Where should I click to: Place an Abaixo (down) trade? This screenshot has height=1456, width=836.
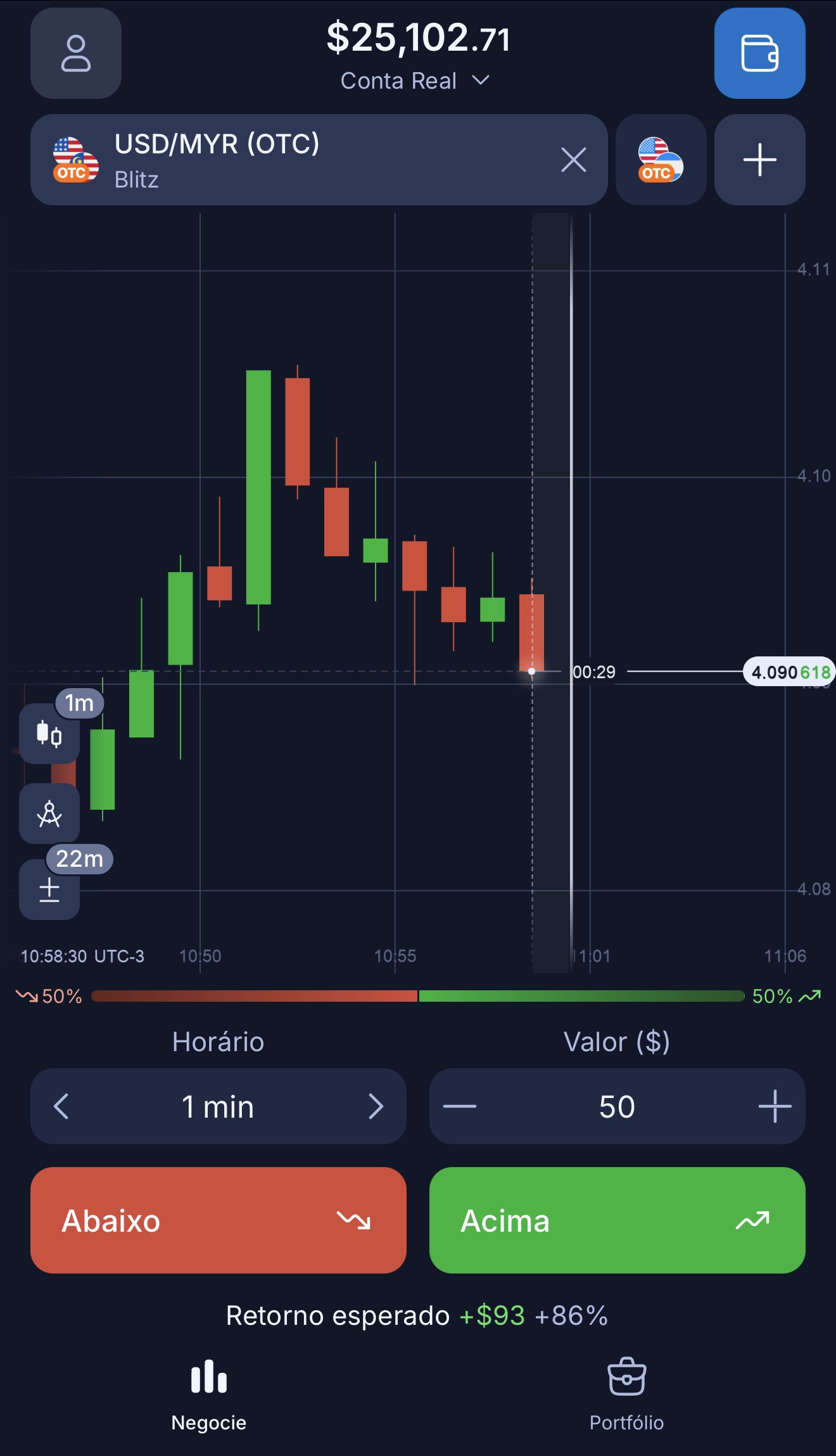tap(218, 1220)
